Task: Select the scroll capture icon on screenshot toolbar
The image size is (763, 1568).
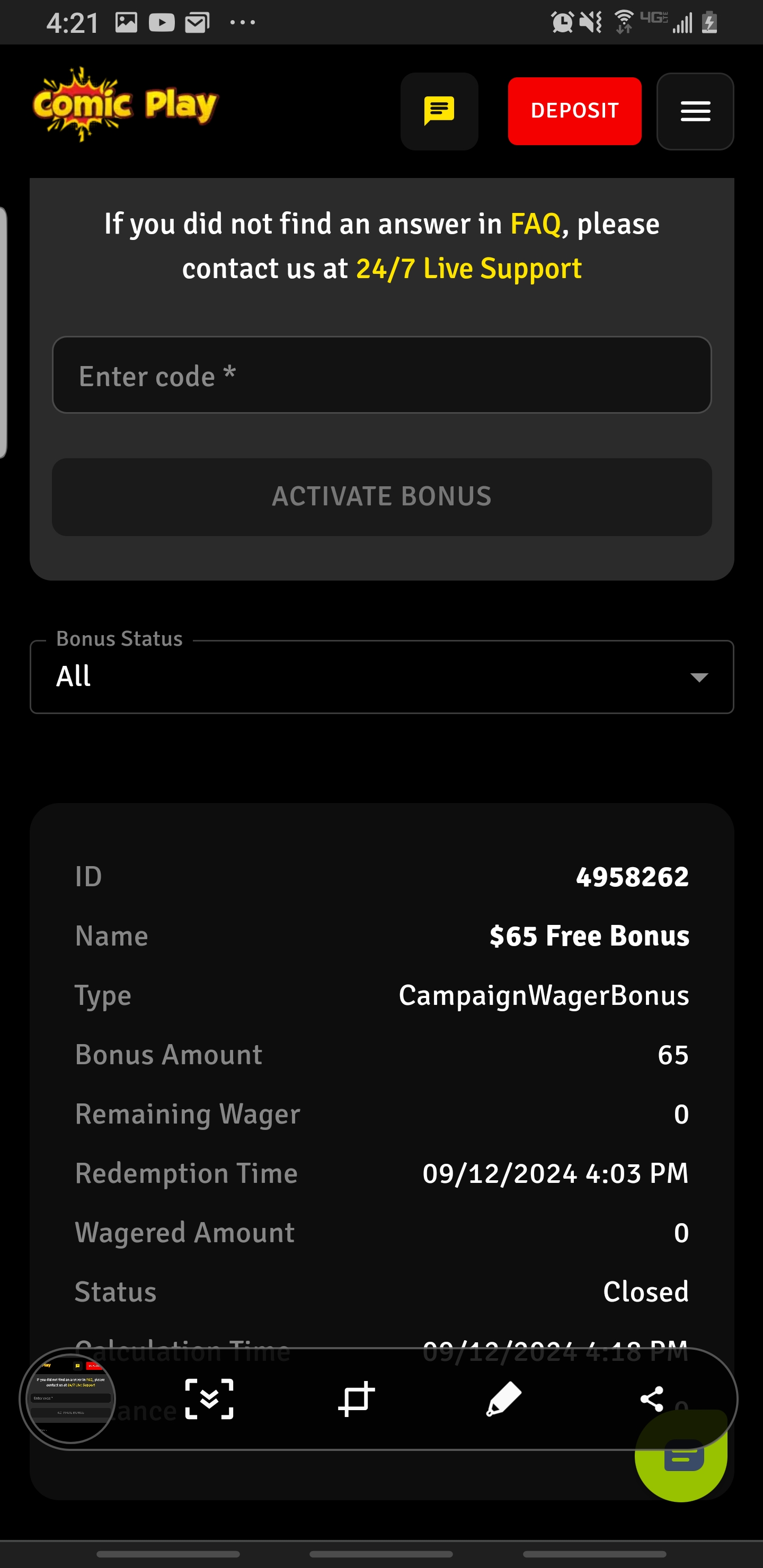Action: pyautogui.click(x=209, y=1399)
